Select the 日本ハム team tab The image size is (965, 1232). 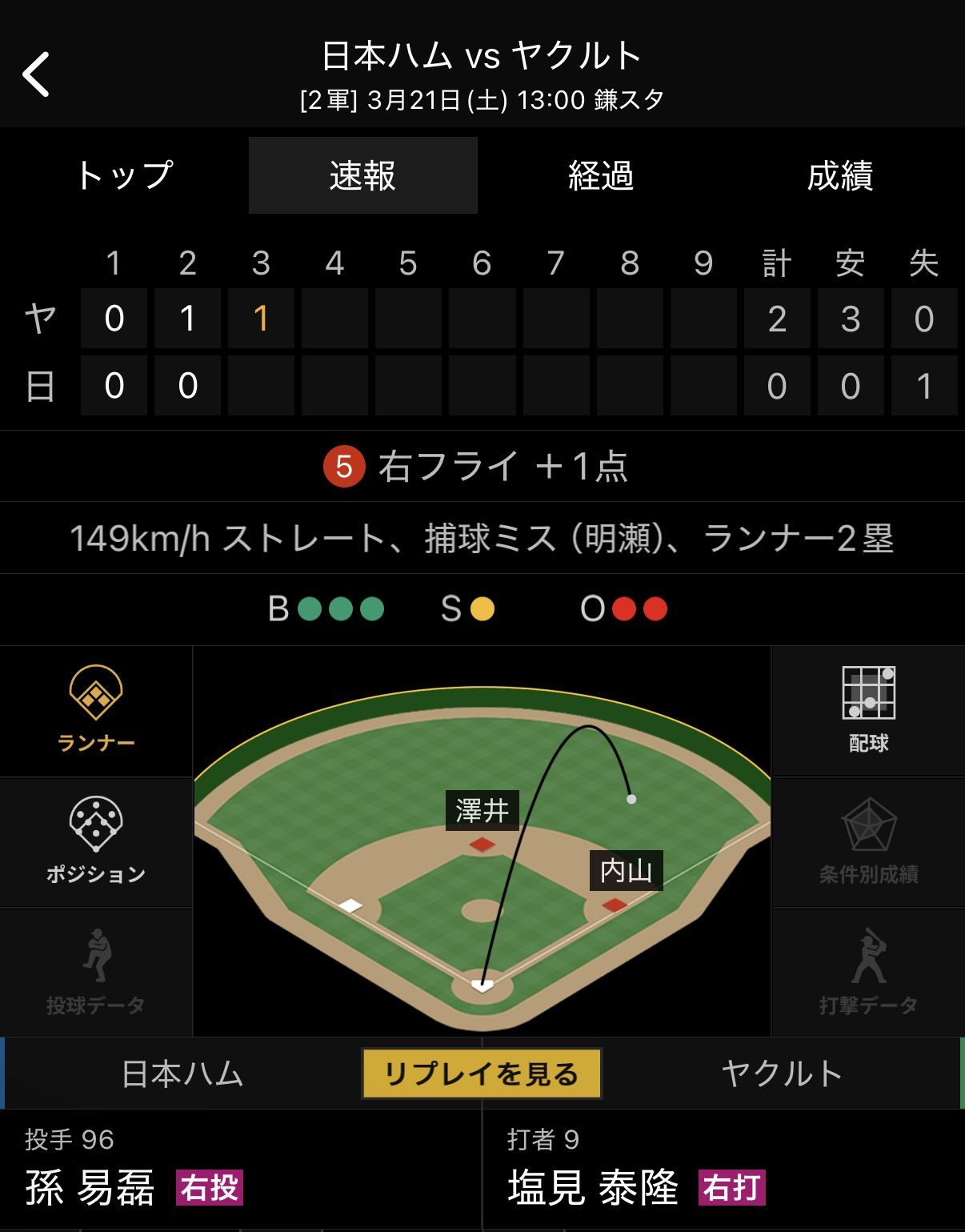(x=182, y=1073)
